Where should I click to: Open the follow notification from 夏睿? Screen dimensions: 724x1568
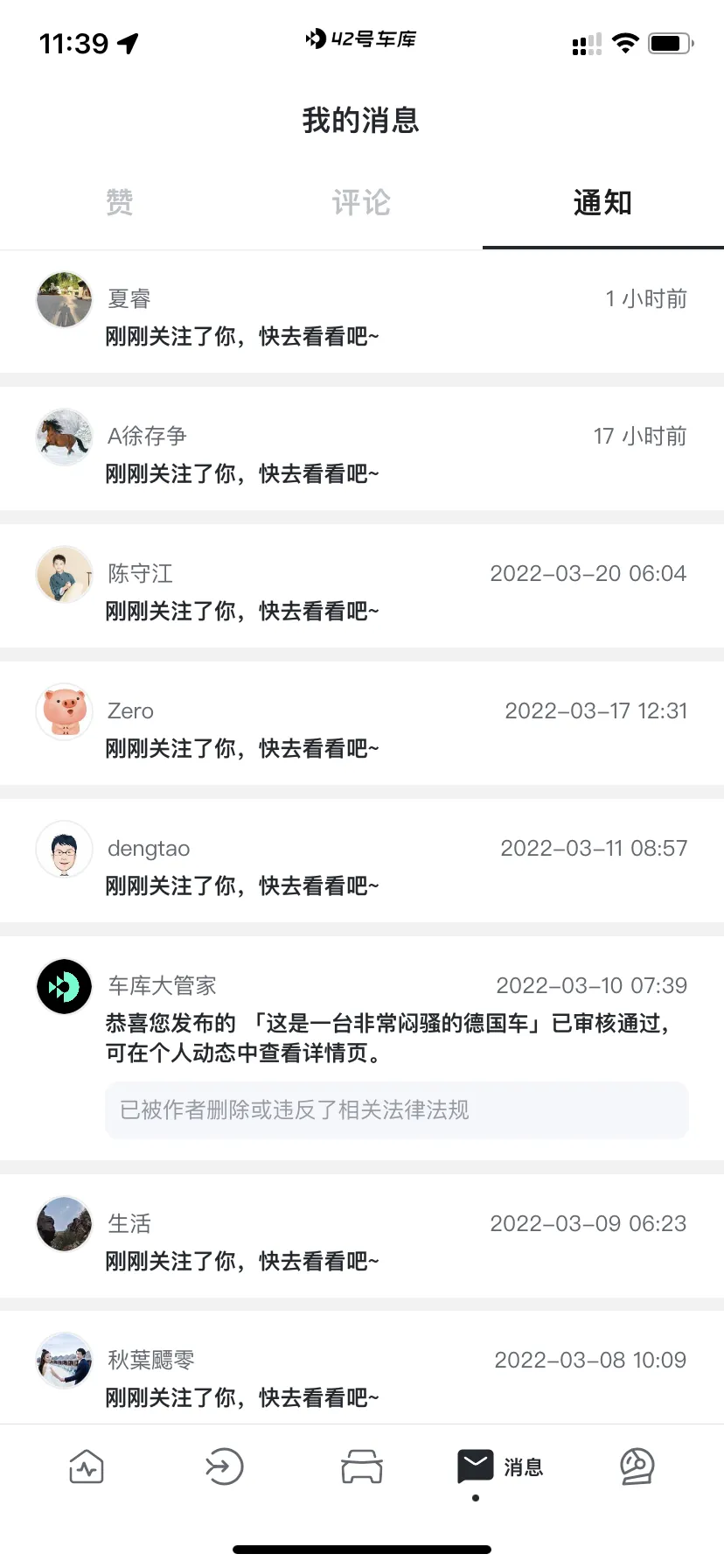coord(362,317)
